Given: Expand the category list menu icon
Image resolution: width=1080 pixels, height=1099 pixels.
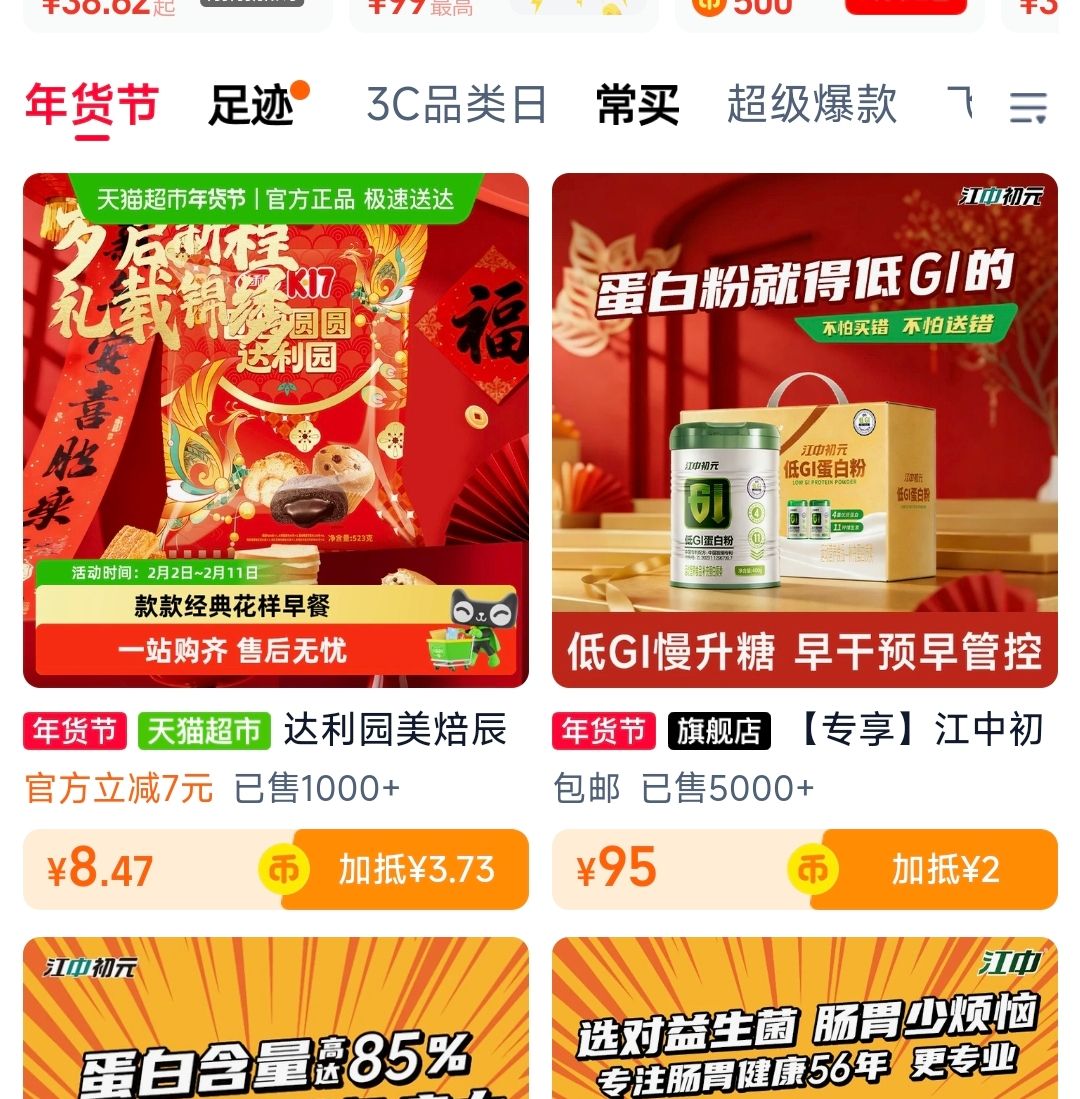Looking at the screenshot, I should [x=1027, y=107].
